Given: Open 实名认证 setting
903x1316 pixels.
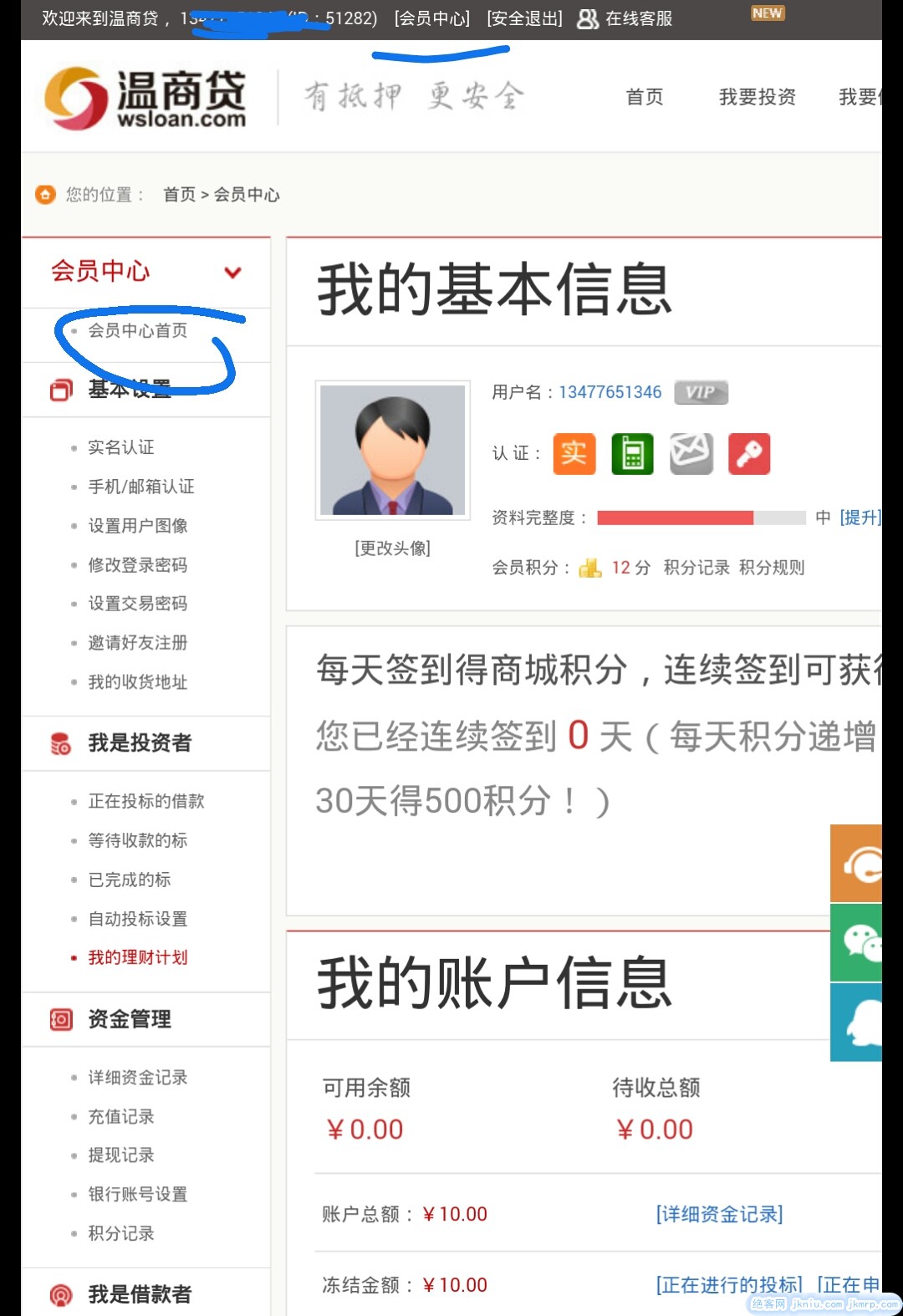Looking at the screenshot, I should point(121,447).
